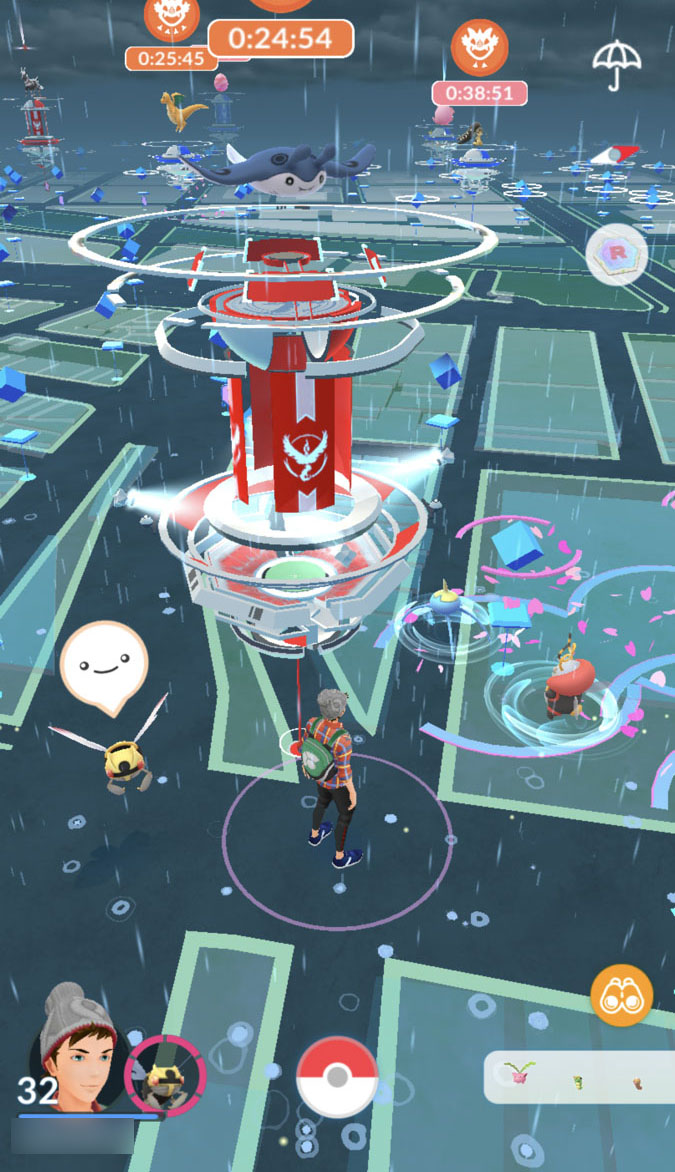Open the Team Rocket radar icon
The image size is (675, 1172).
click(x=616, y=254)
